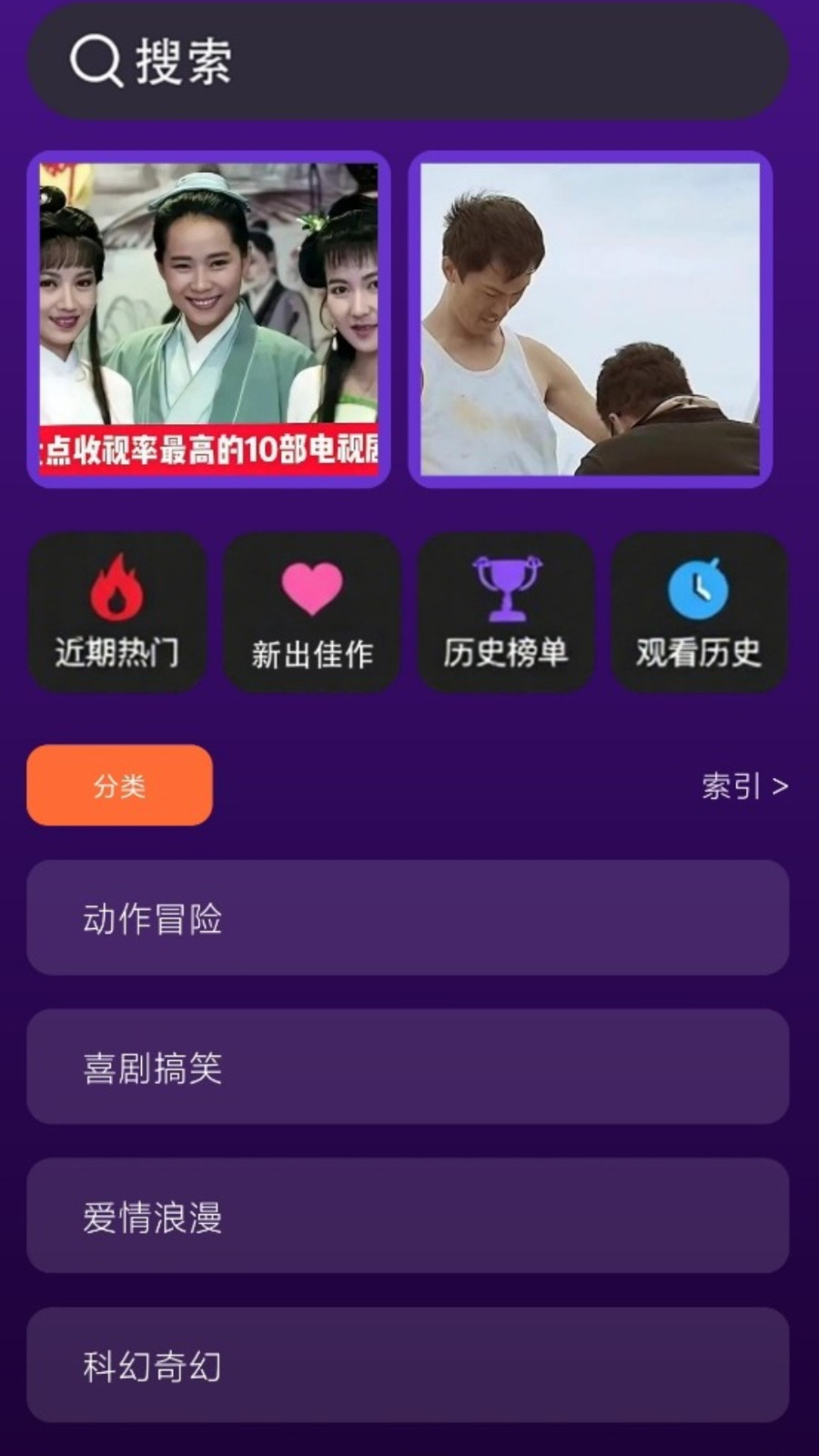Image resolution: width=819 pixels, height=1456 pixels.
Task: Browse 动作冒险 category
Action: (x=408, y=918)
